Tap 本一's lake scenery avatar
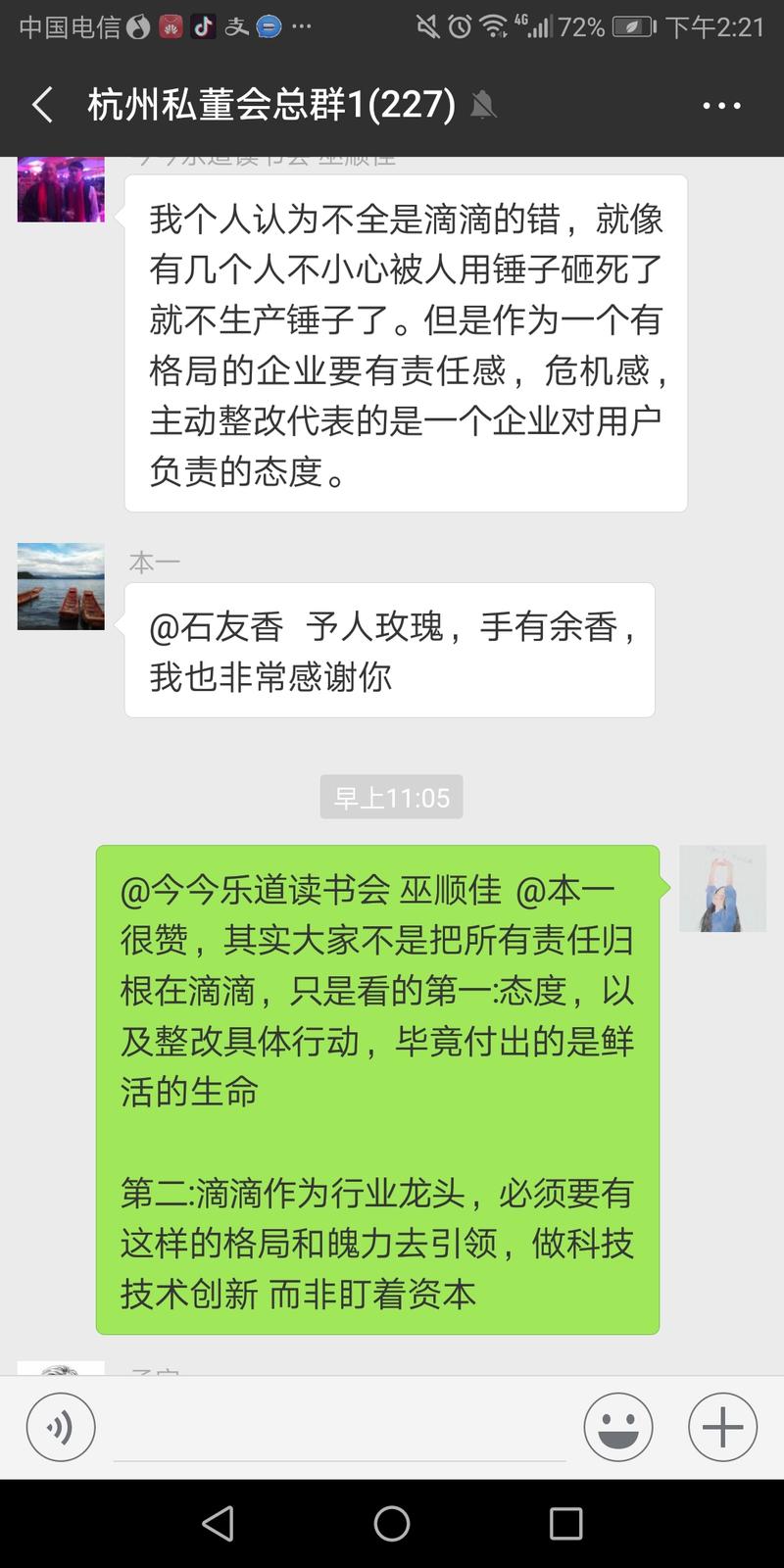This screenshot has height=1568, width=784. pyautogui.click(x=60, y=586)
